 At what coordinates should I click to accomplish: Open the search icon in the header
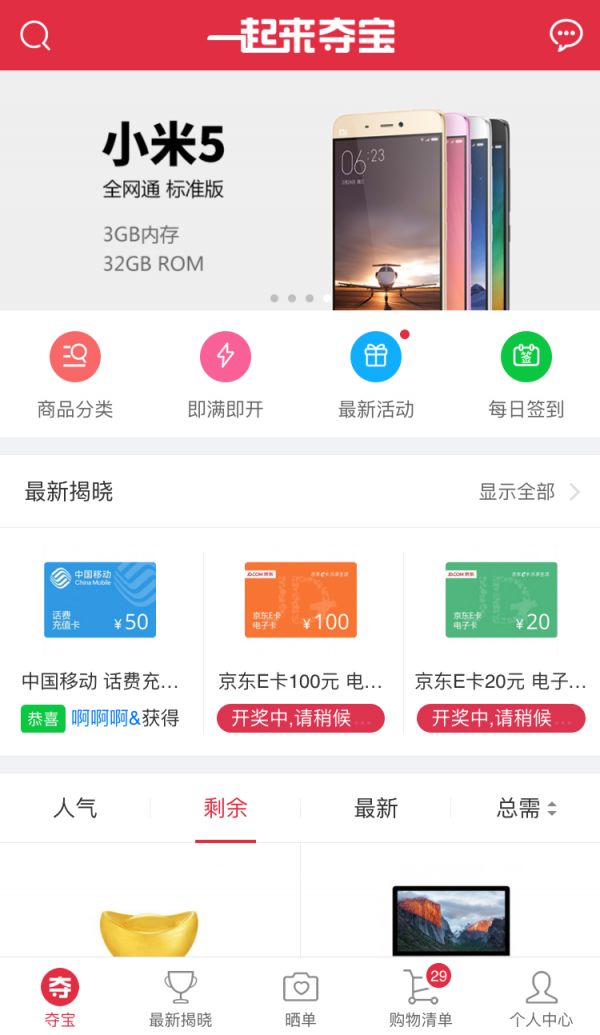pos(35,36)
